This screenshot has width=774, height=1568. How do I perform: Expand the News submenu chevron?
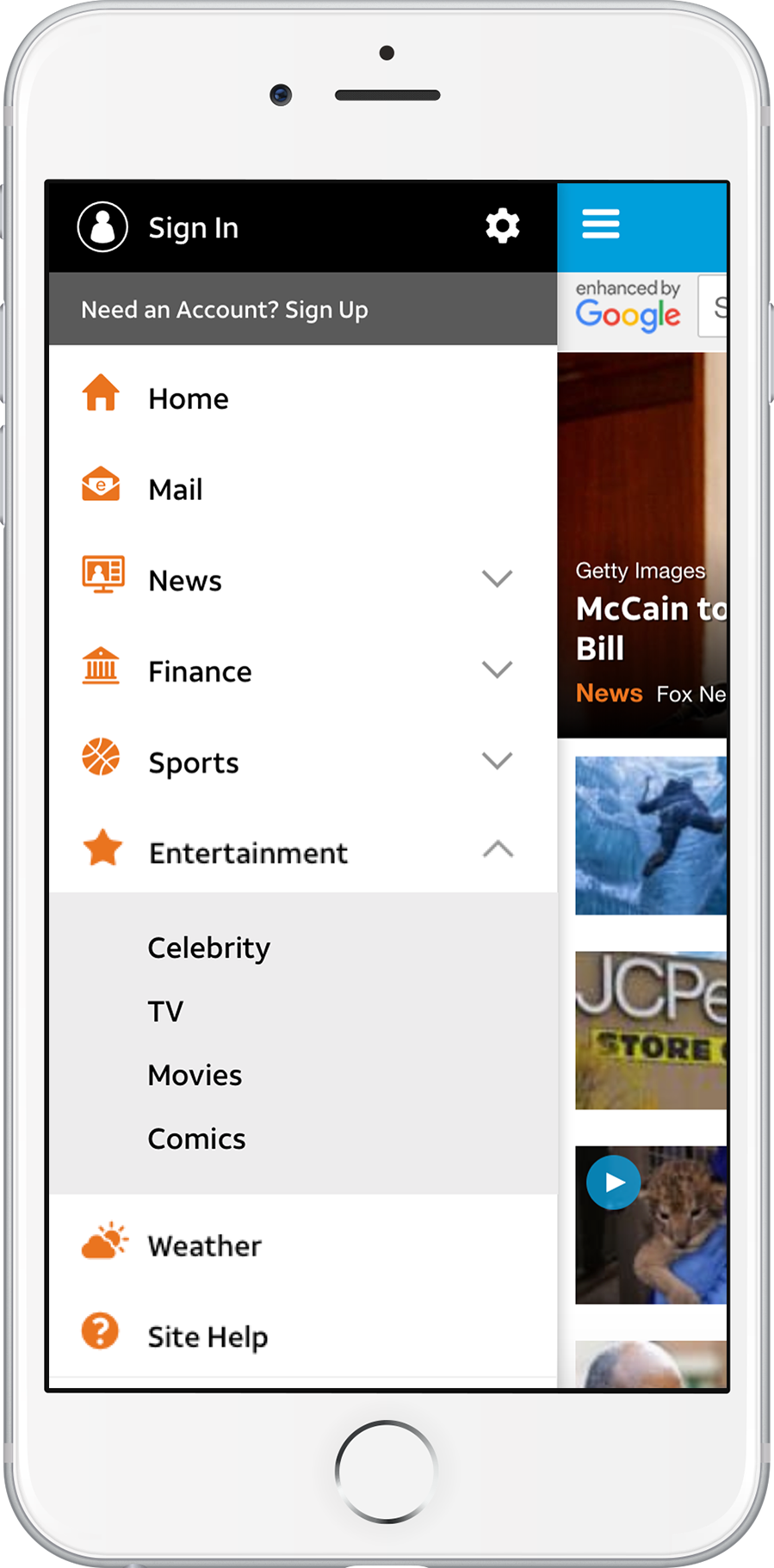click(497, 578)
